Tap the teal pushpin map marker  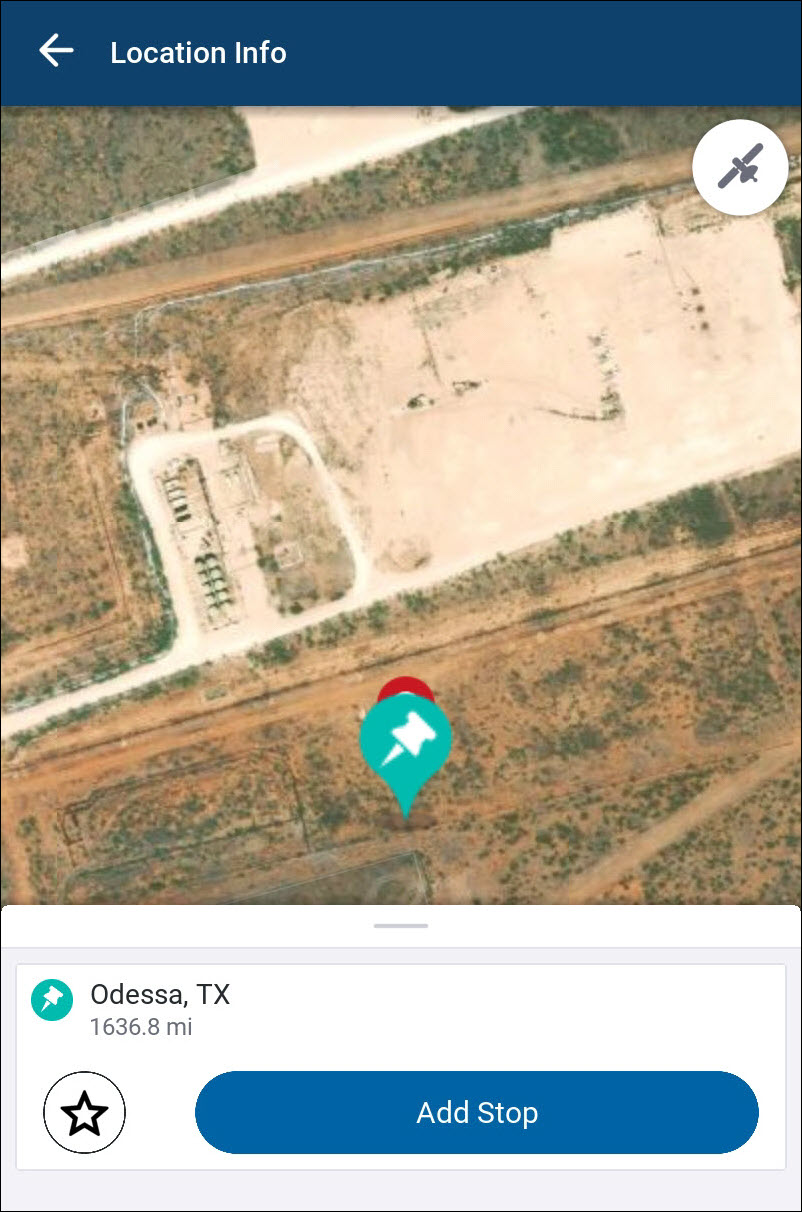[x=406, y=742]
